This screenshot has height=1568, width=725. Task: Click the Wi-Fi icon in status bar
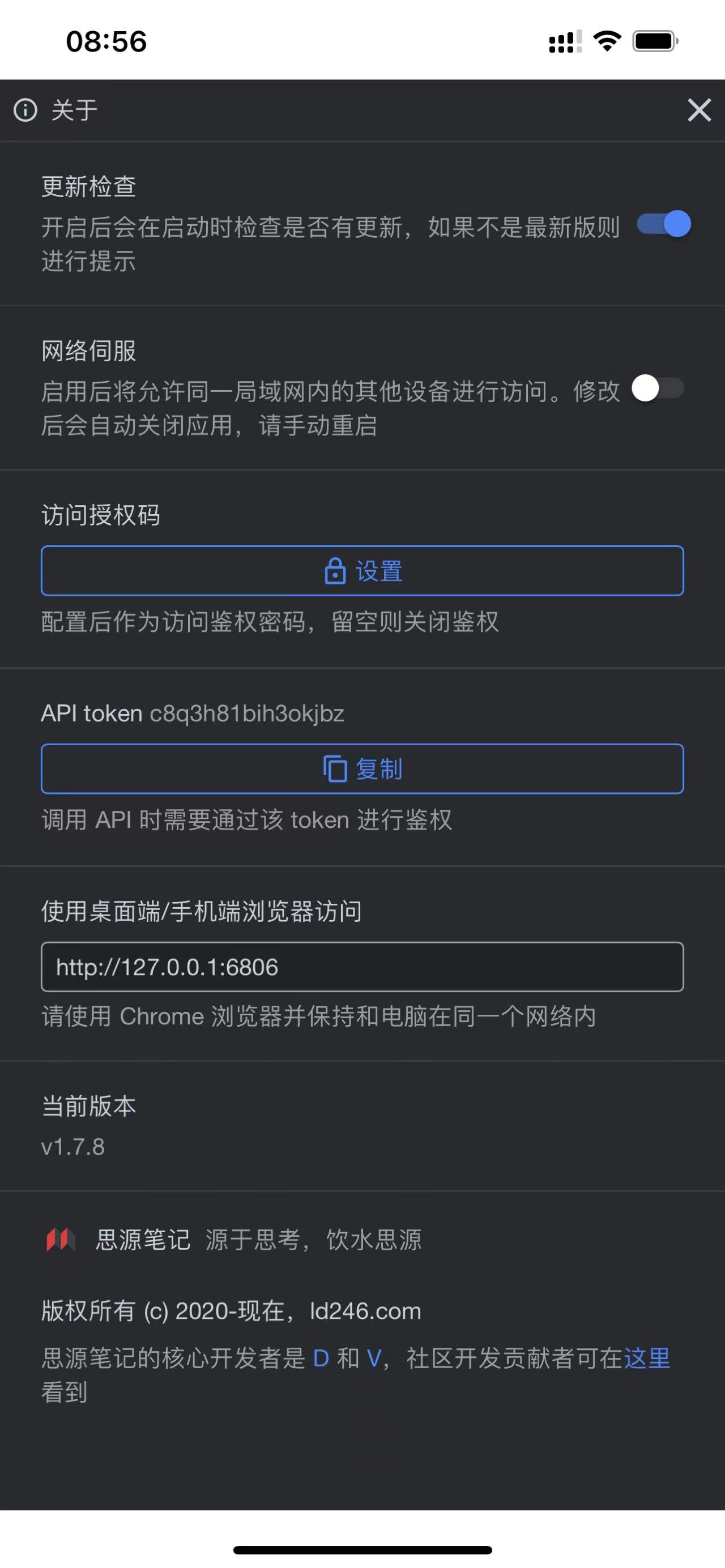606,40
